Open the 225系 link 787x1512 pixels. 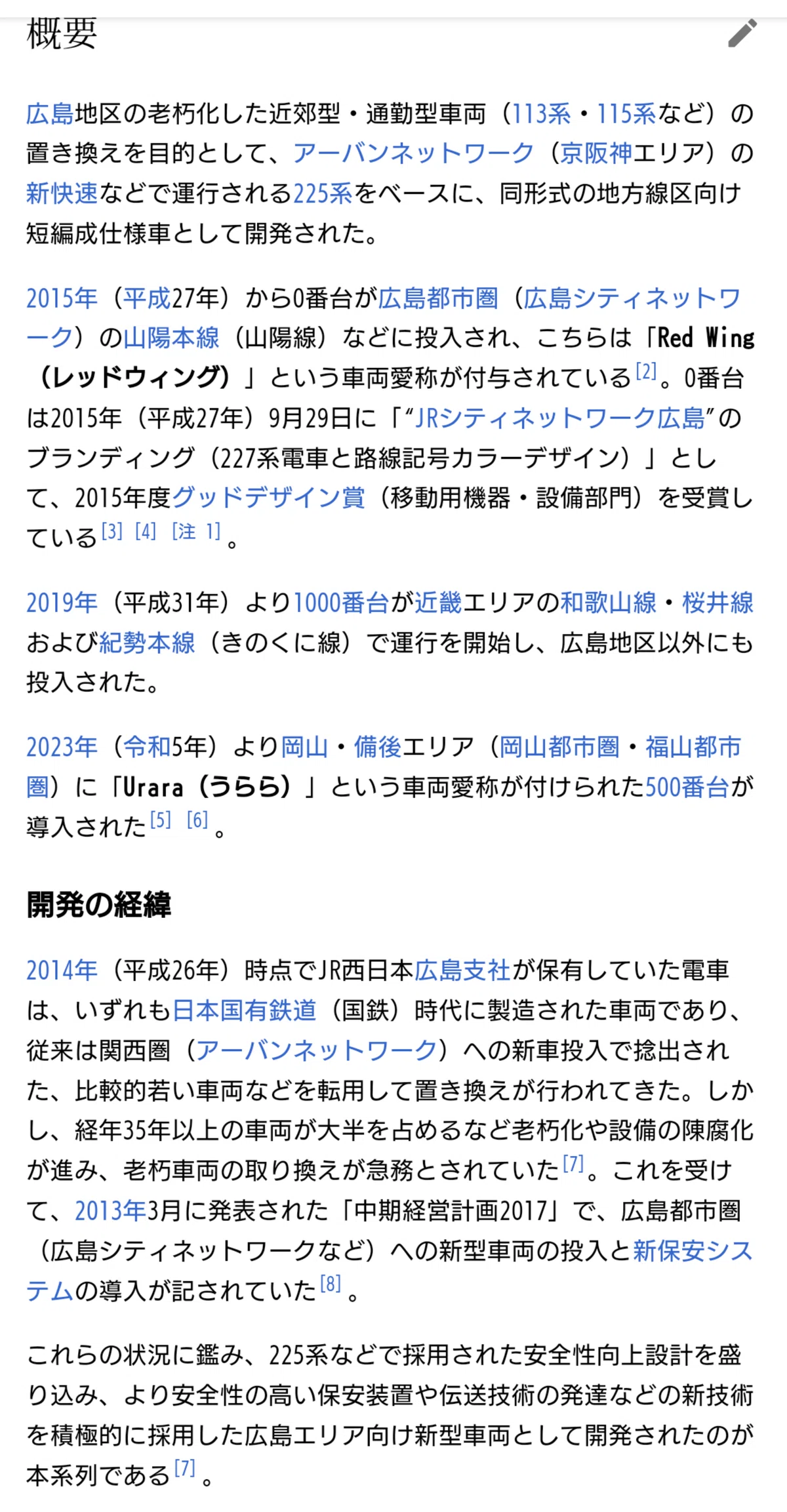323,193
